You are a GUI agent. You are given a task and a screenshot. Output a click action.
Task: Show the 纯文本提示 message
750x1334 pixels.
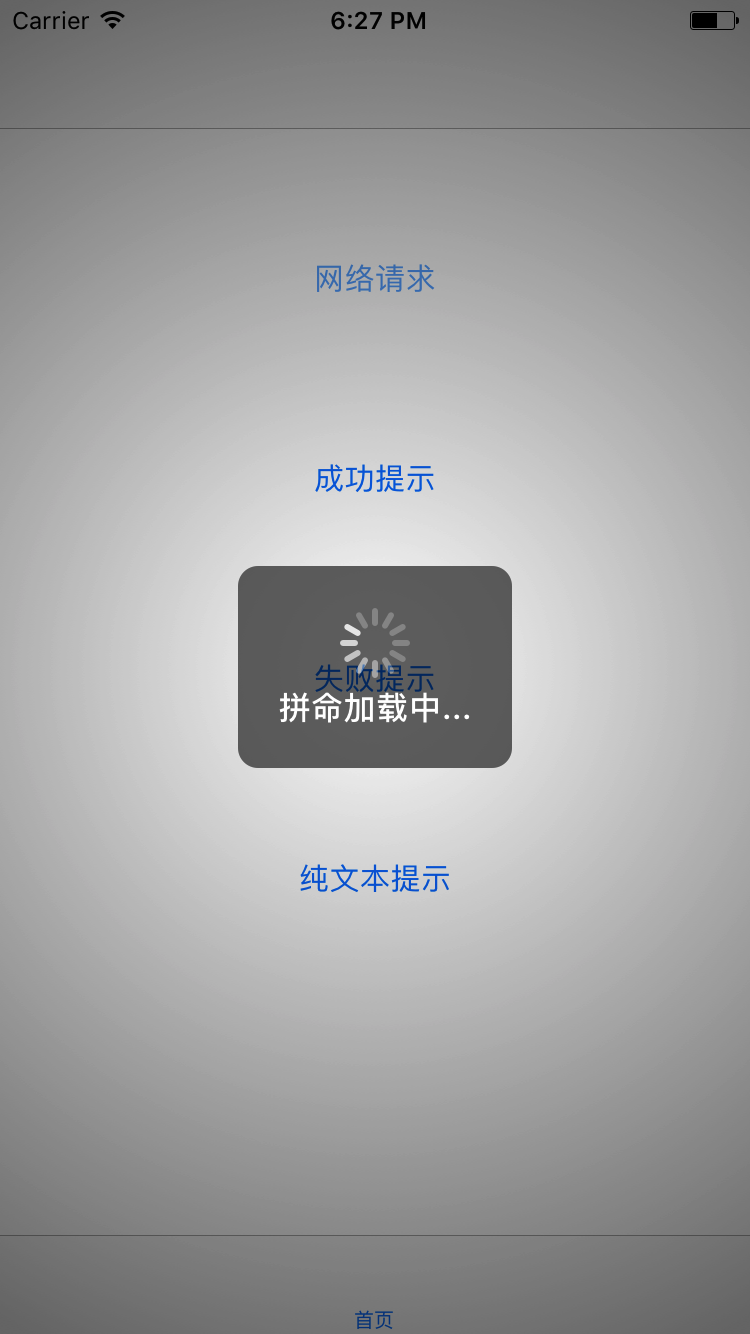click(x=375, y=879)
